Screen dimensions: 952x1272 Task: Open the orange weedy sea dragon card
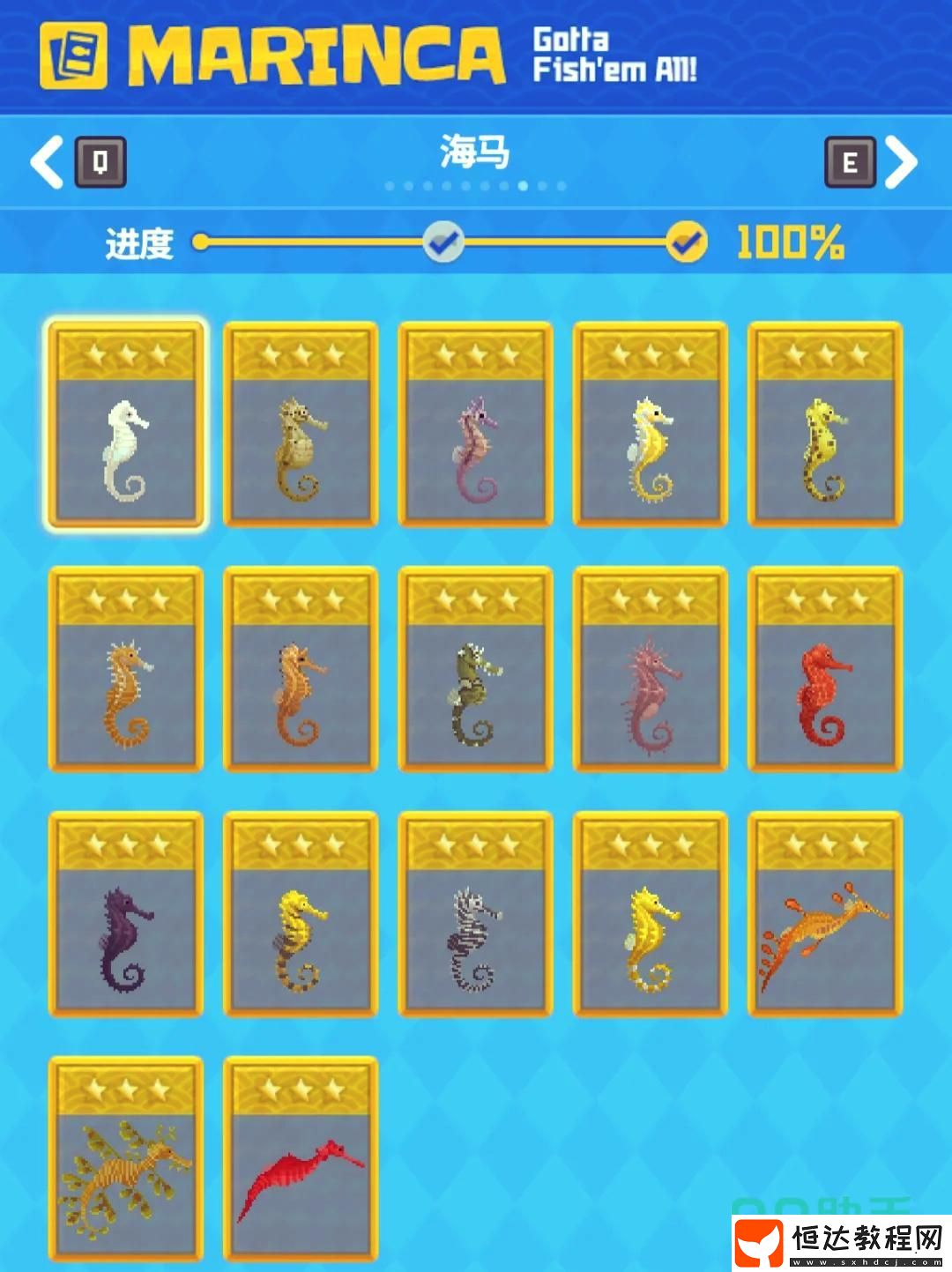(825, 914)
